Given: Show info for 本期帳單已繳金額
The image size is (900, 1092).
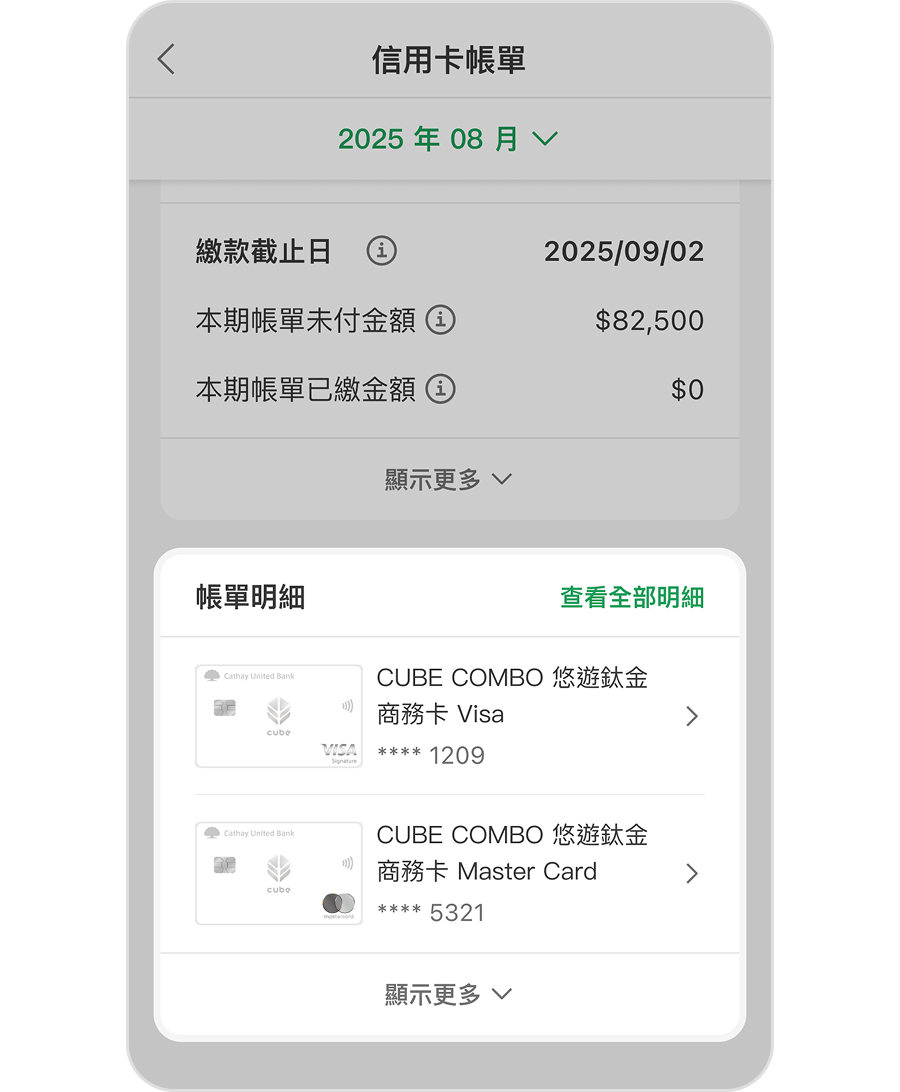Looking at the screenshot, I should [440, 389].
